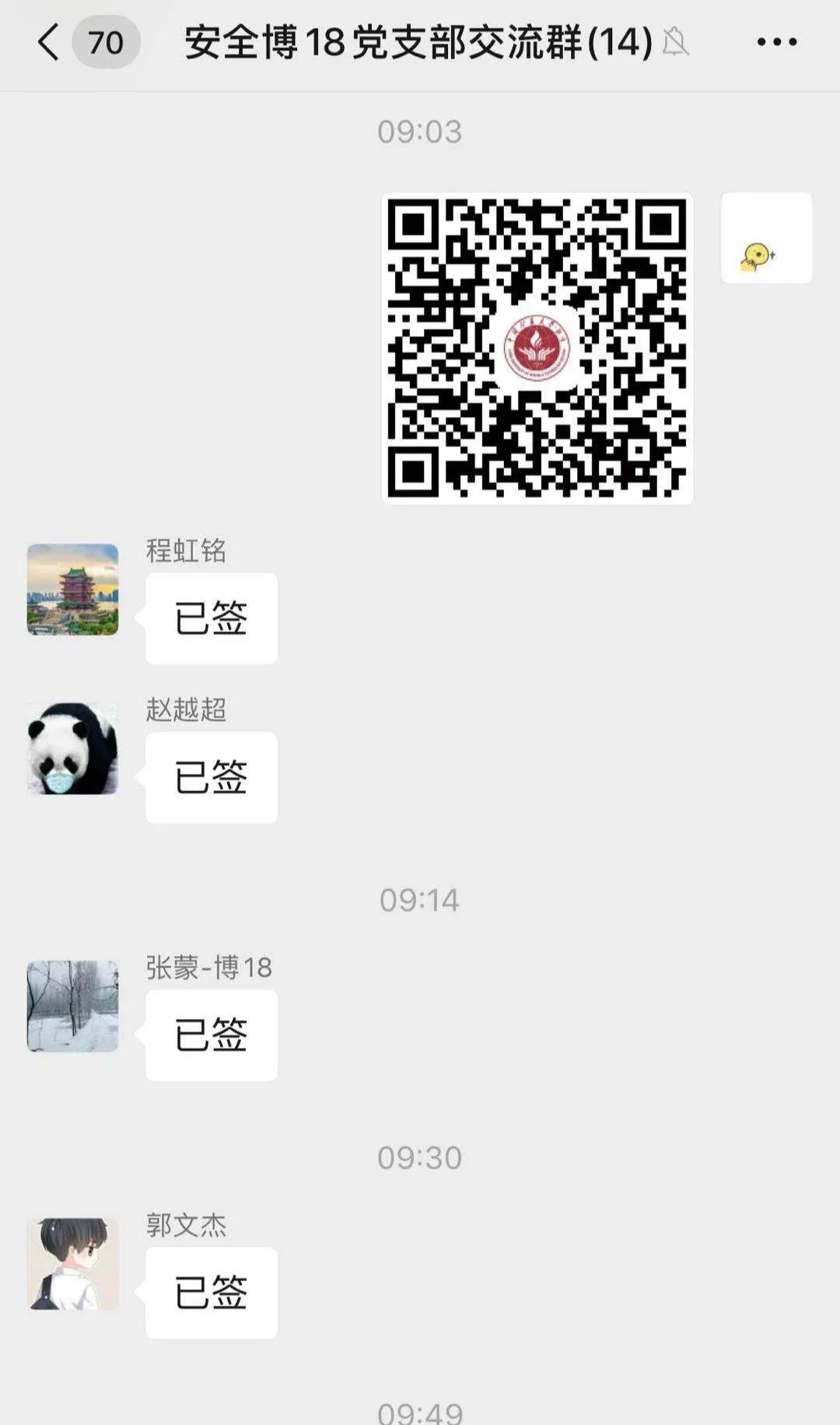This screenshot has width=840, height=1425.
Task: Open 张蒙-博18's profile avatar
Action: point(73,1006)
